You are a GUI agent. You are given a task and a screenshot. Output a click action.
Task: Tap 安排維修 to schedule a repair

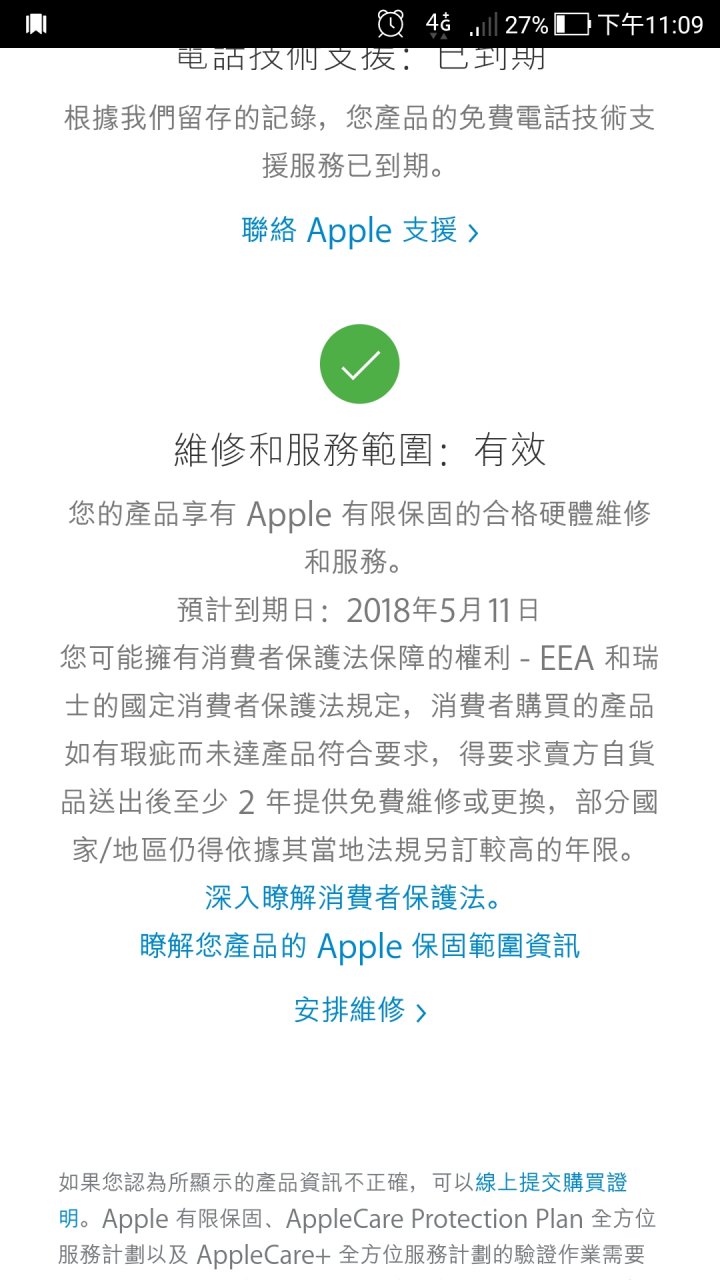pyautogui.click(x=360, y=1010)
